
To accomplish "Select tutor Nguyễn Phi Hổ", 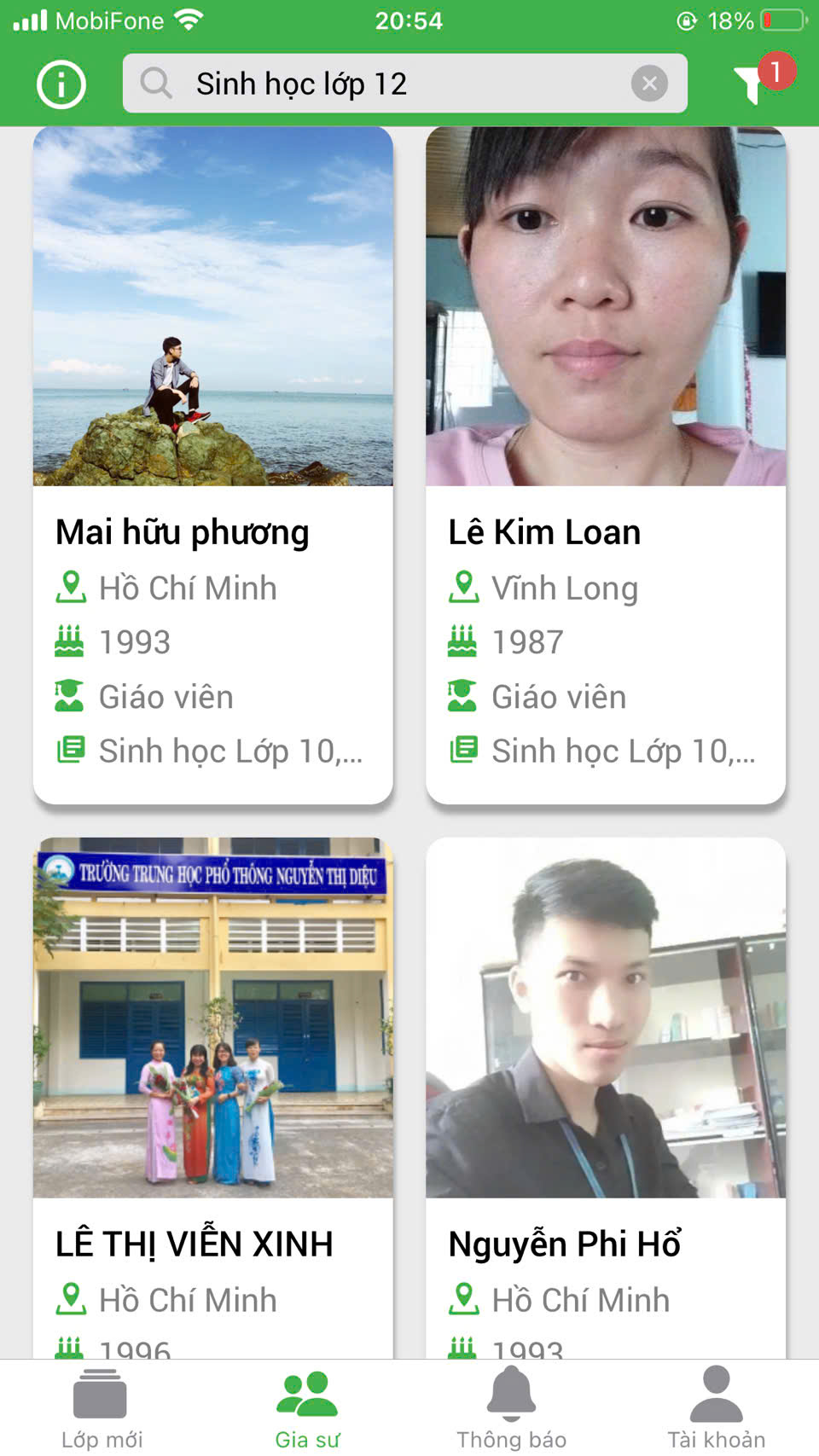I will coord(606,1100).
